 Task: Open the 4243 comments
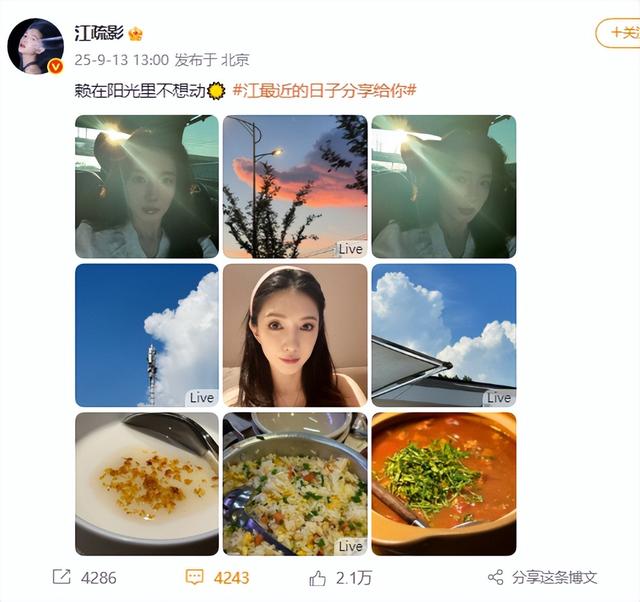[216, 577]
